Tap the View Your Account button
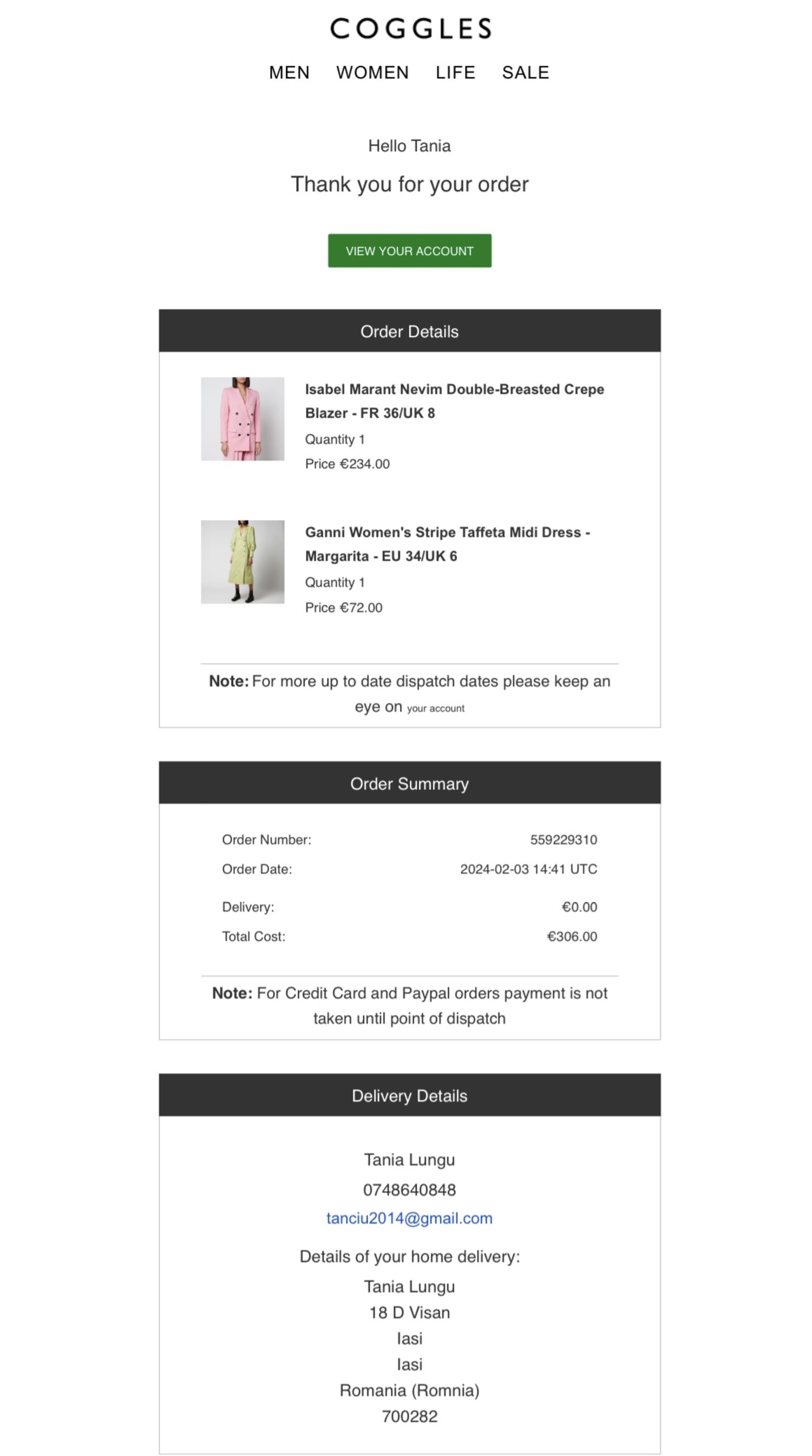This screenshot has width=812, height=1456. point(409,250)
